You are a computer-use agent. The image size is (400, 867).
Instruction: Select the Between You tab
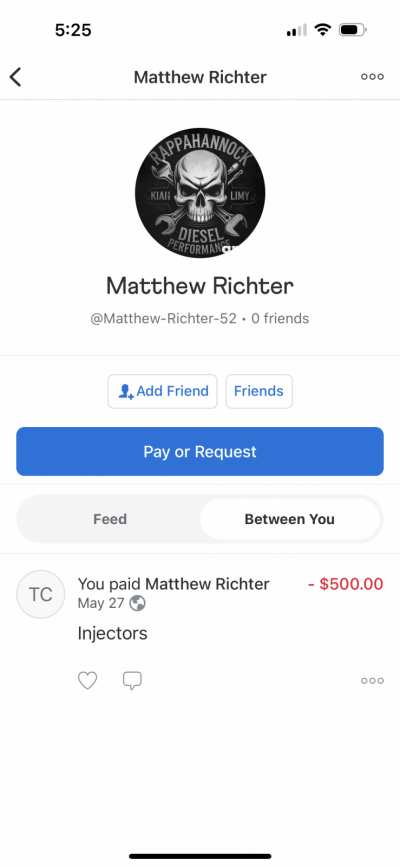(290, 519)
